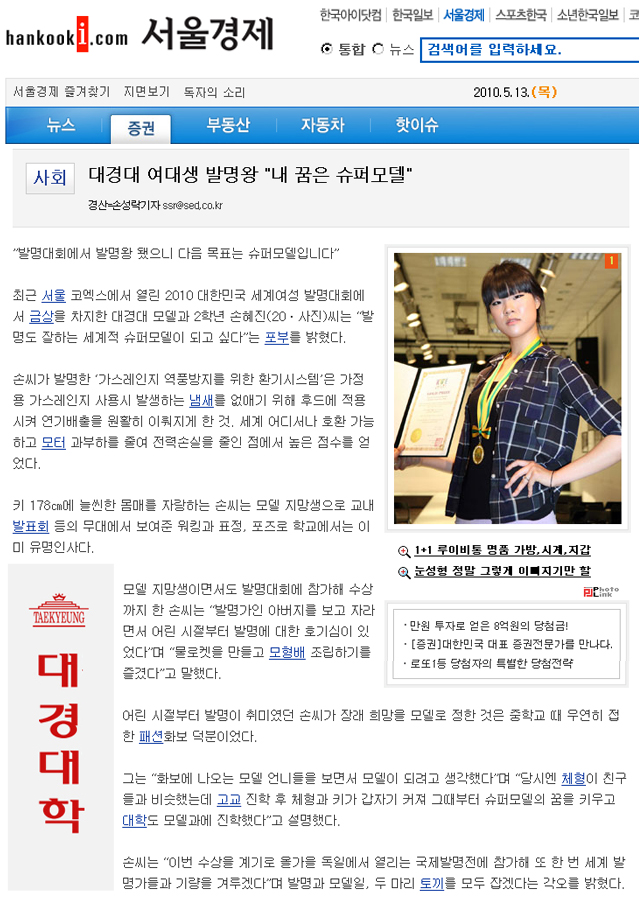Switch to the 핫이슈 tab
Image resolution: width=640 pixels, height=904 pixels.
416,126
